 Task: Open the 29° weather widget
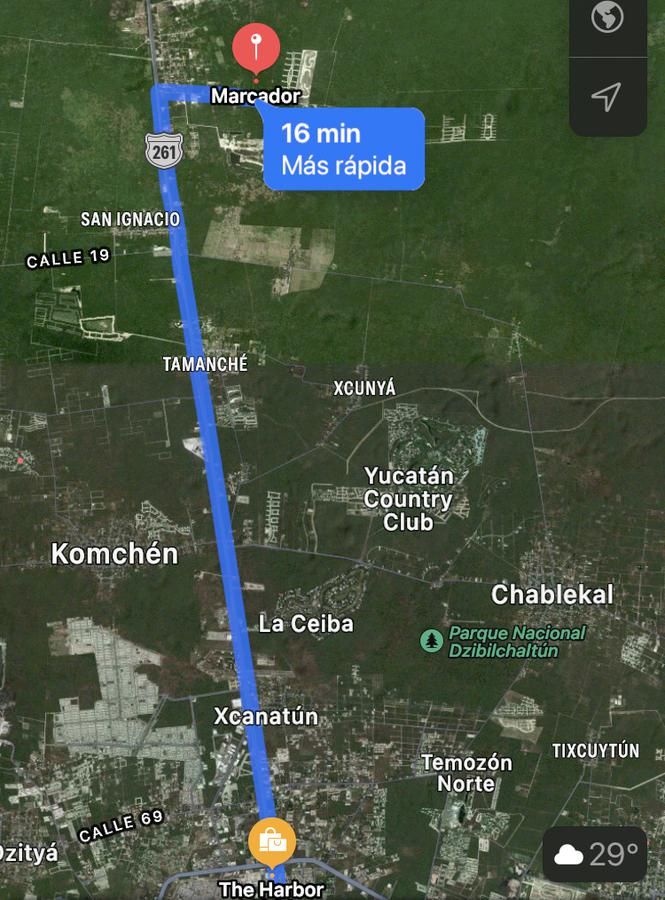pos(594,855)
